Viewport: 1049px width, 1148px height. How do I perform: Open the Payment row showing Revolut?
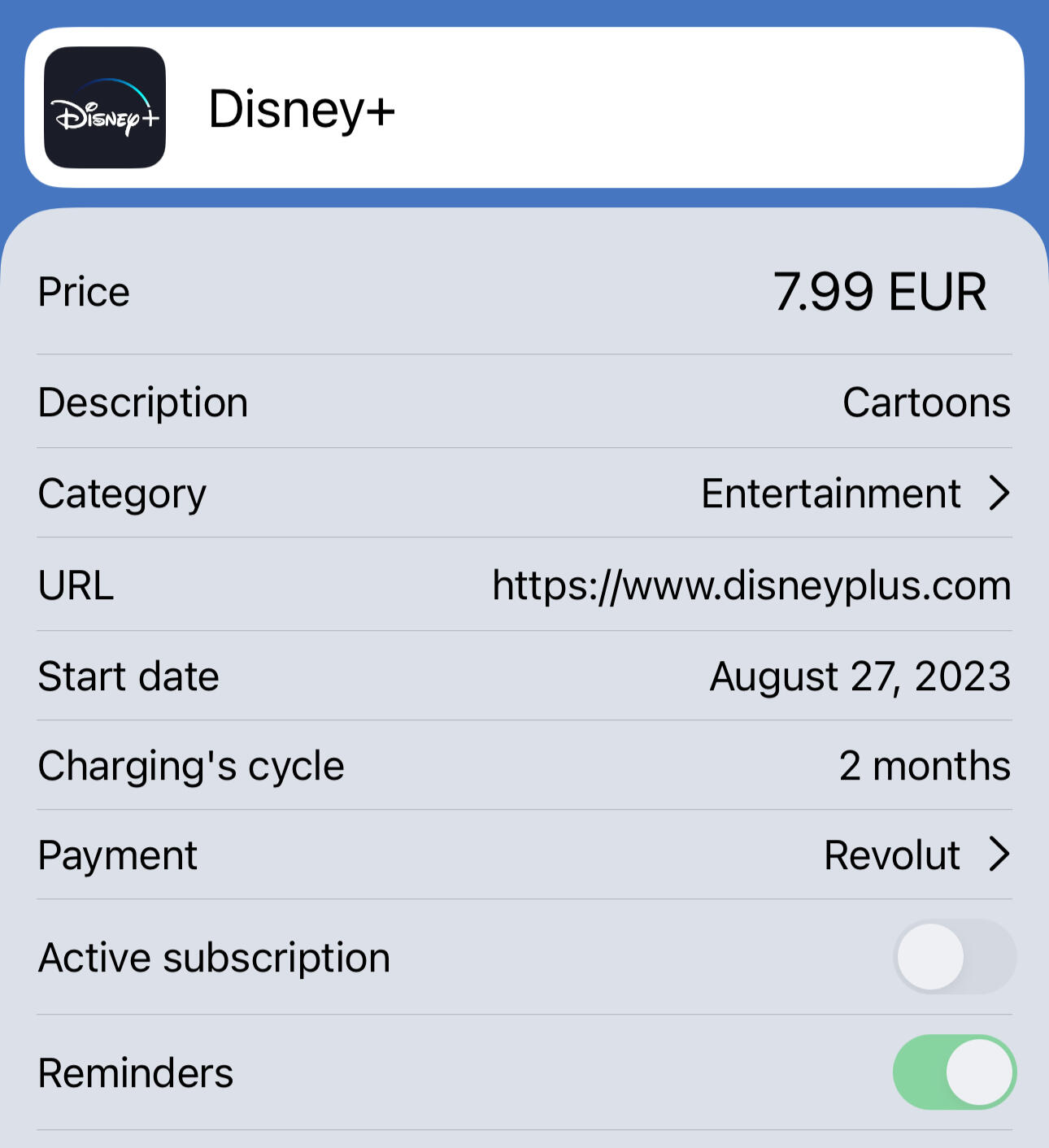916,855
